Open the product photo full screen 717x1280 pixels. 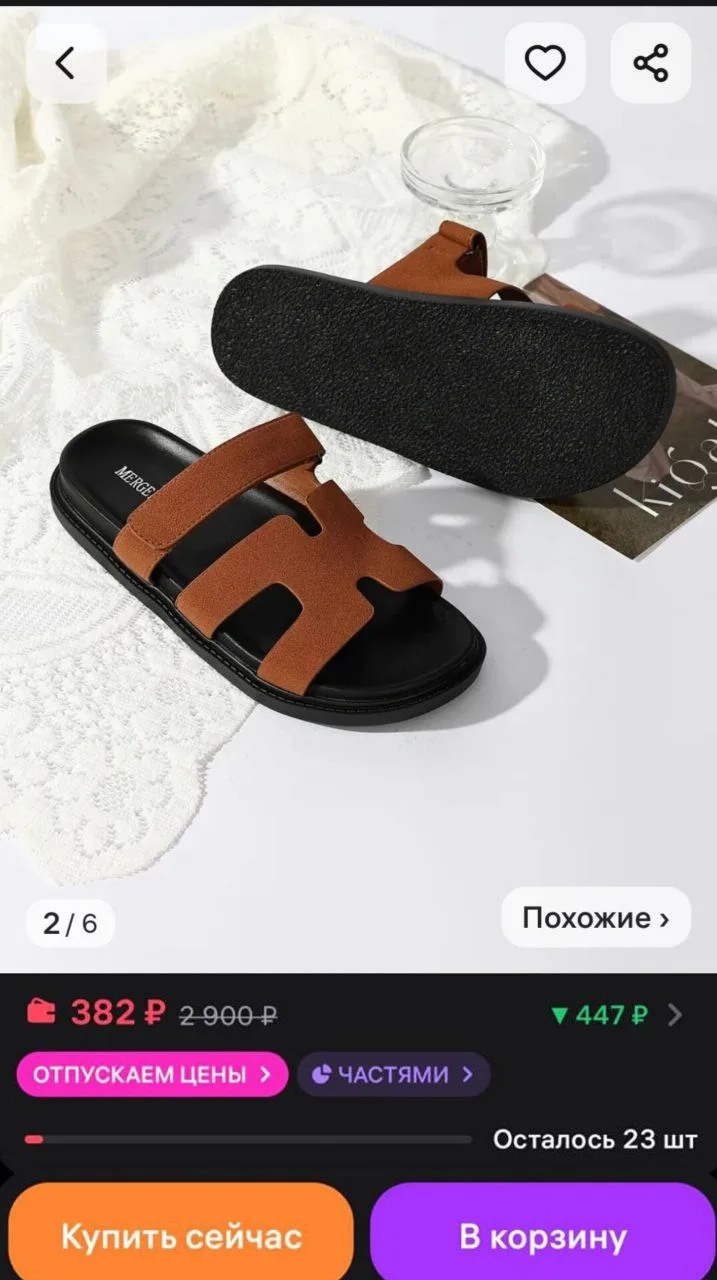pos(358,480)
